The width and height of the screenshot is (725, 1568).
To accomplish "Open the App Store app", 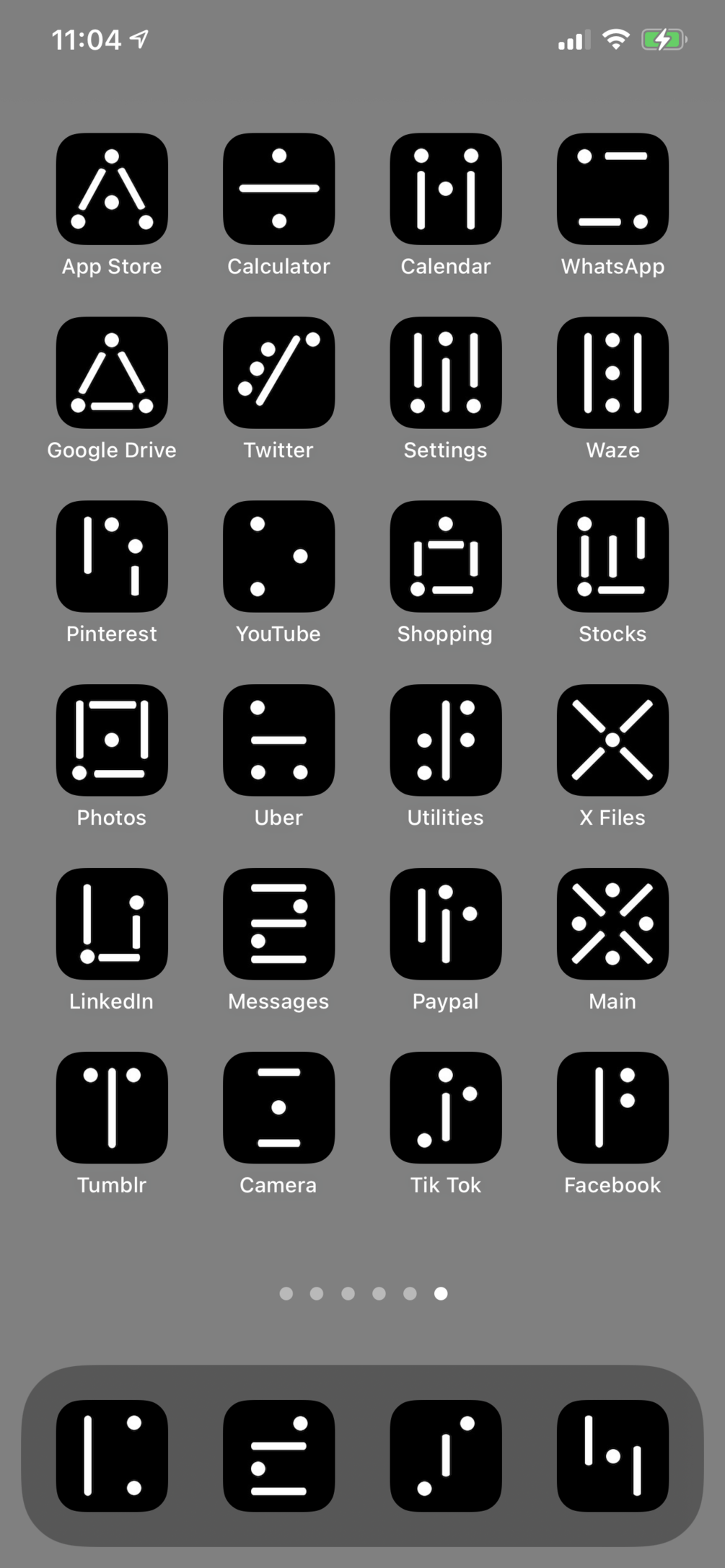I will [x=112, y=189].
